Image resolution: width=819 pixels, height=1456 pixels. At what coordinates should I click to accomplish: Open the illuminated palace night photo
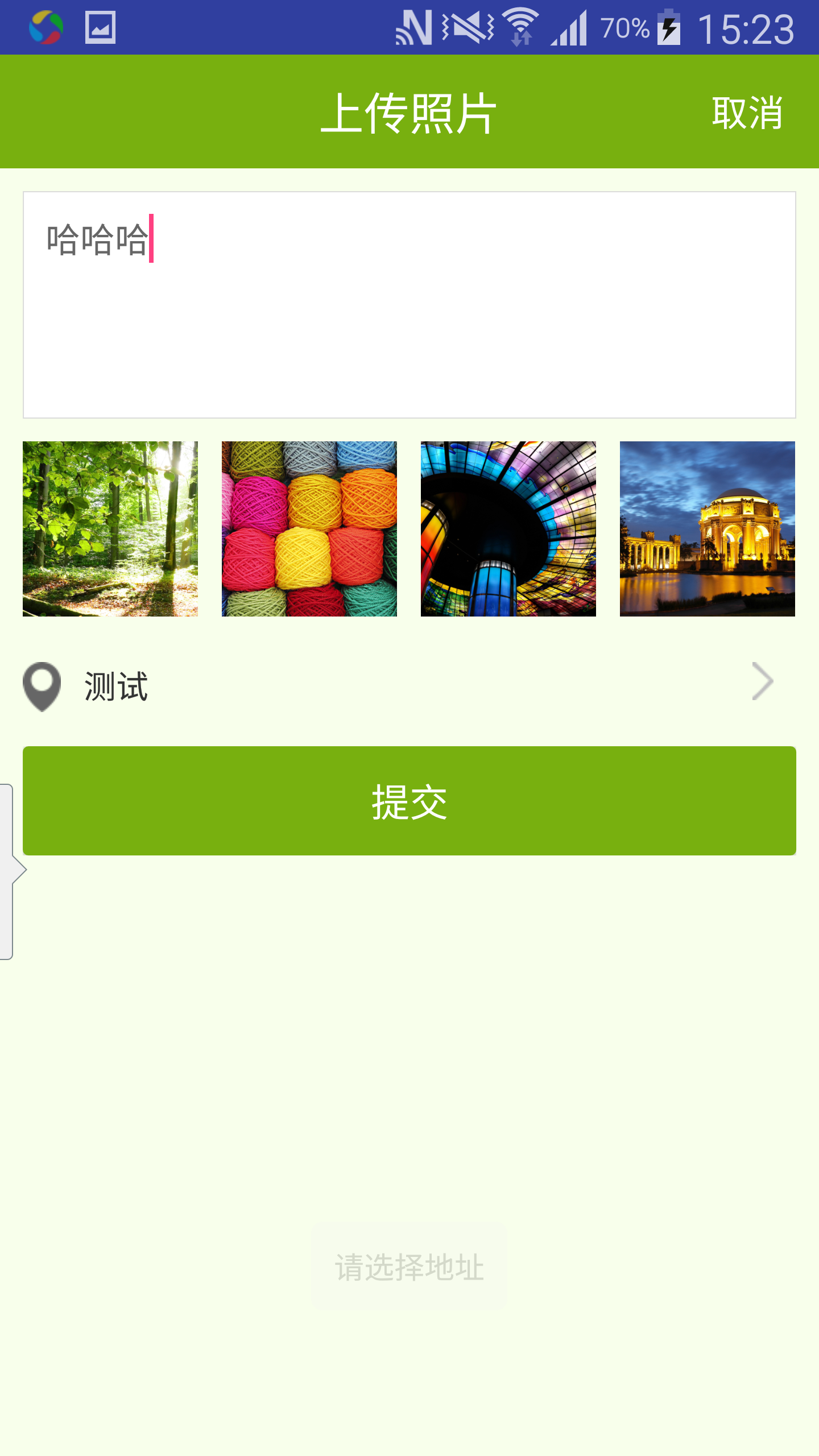coord(708,529)
